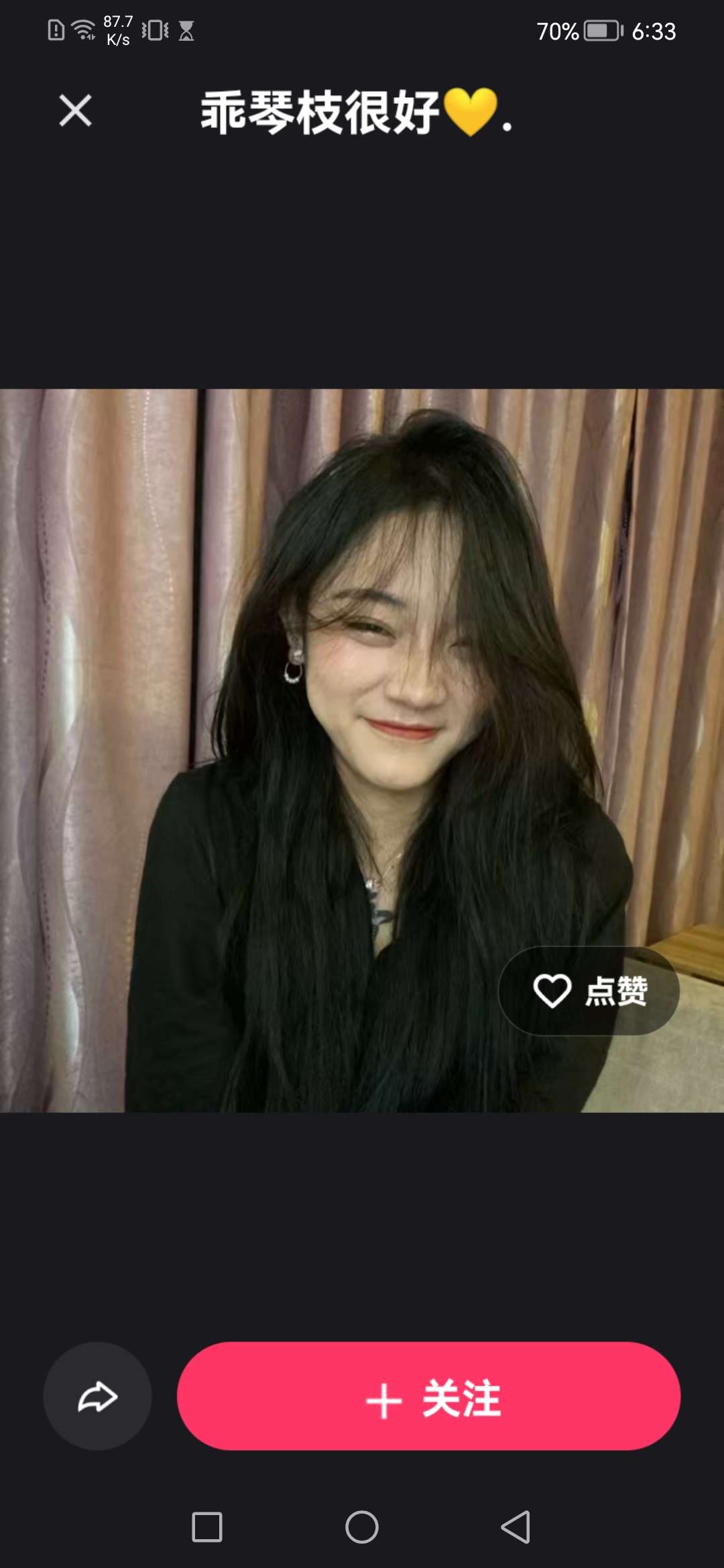This screenshot has width=724, height=1568.
Task: Like the photo with 点赞 button
Action: [589, 990]
